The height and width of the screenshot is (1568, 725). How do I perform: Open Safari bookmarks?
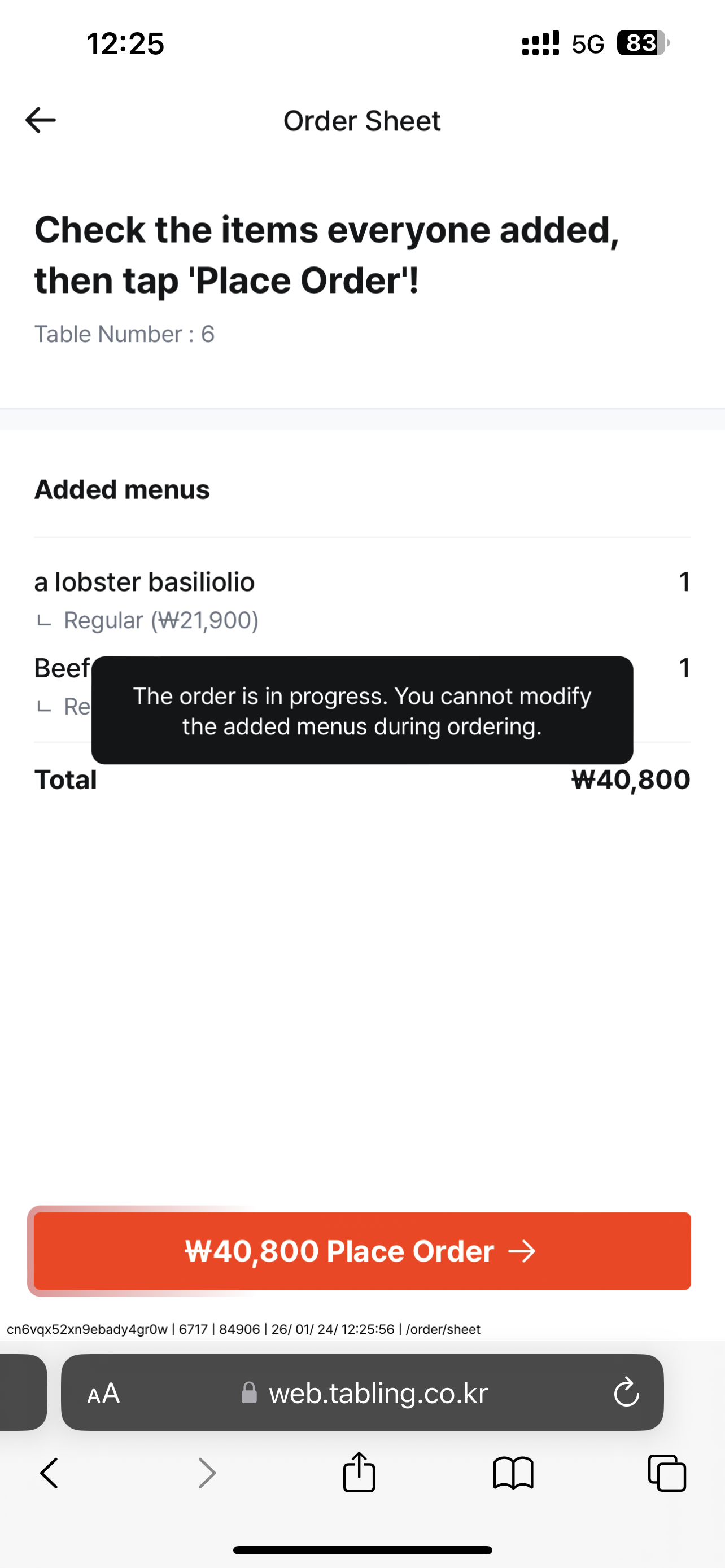[x=513, y=1474]
